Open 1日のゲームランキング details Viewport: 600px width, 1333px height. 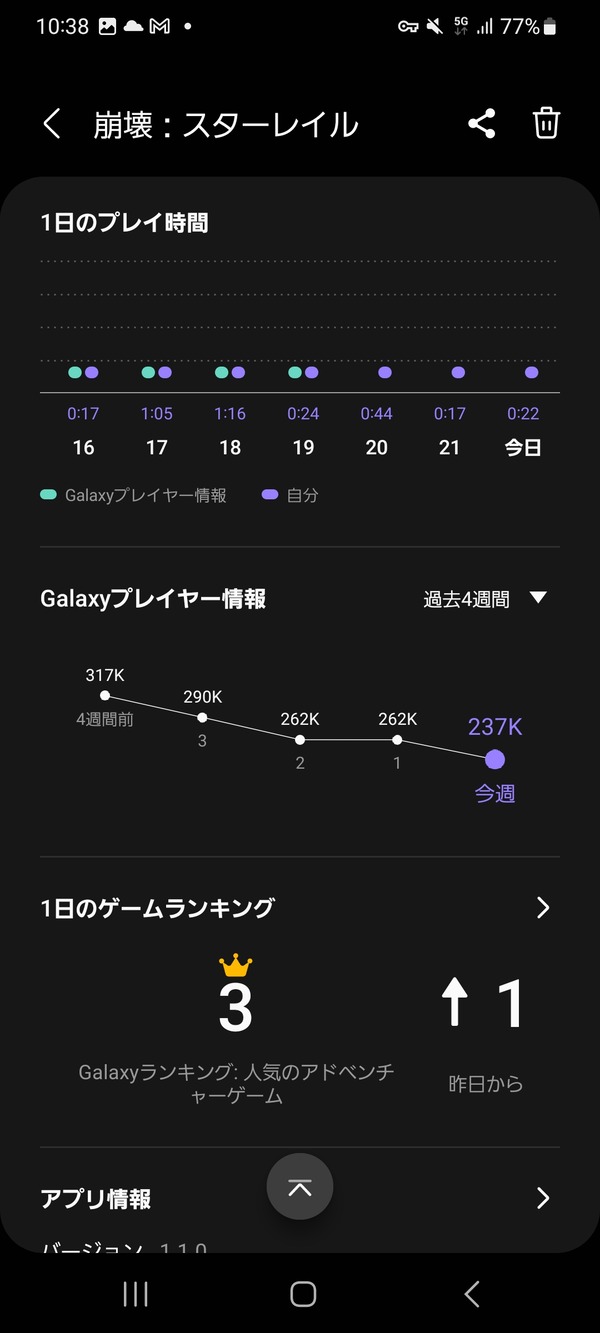click(300, 908)
